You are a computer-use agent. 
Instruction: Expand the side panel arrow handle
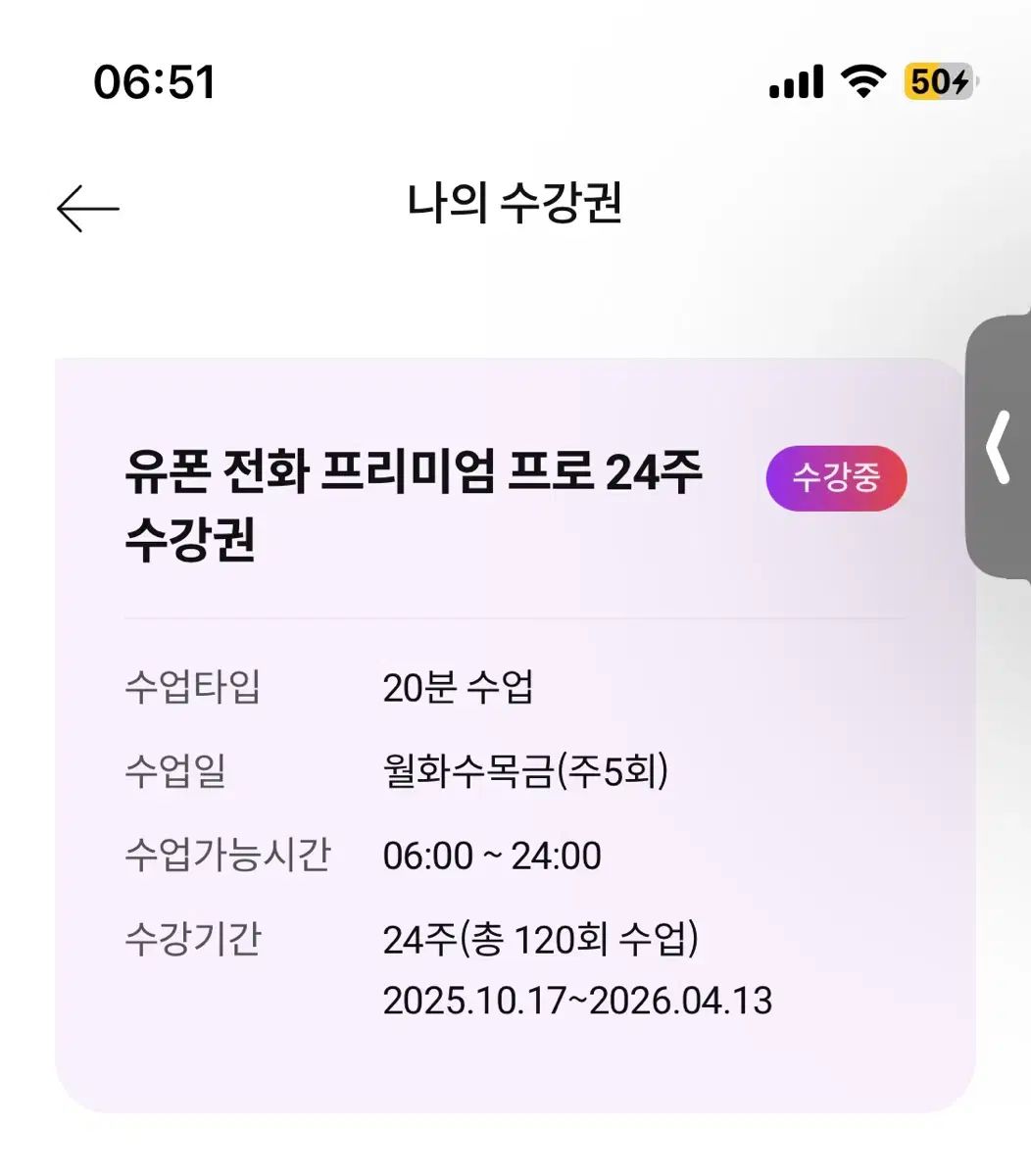tap(999, 448)
